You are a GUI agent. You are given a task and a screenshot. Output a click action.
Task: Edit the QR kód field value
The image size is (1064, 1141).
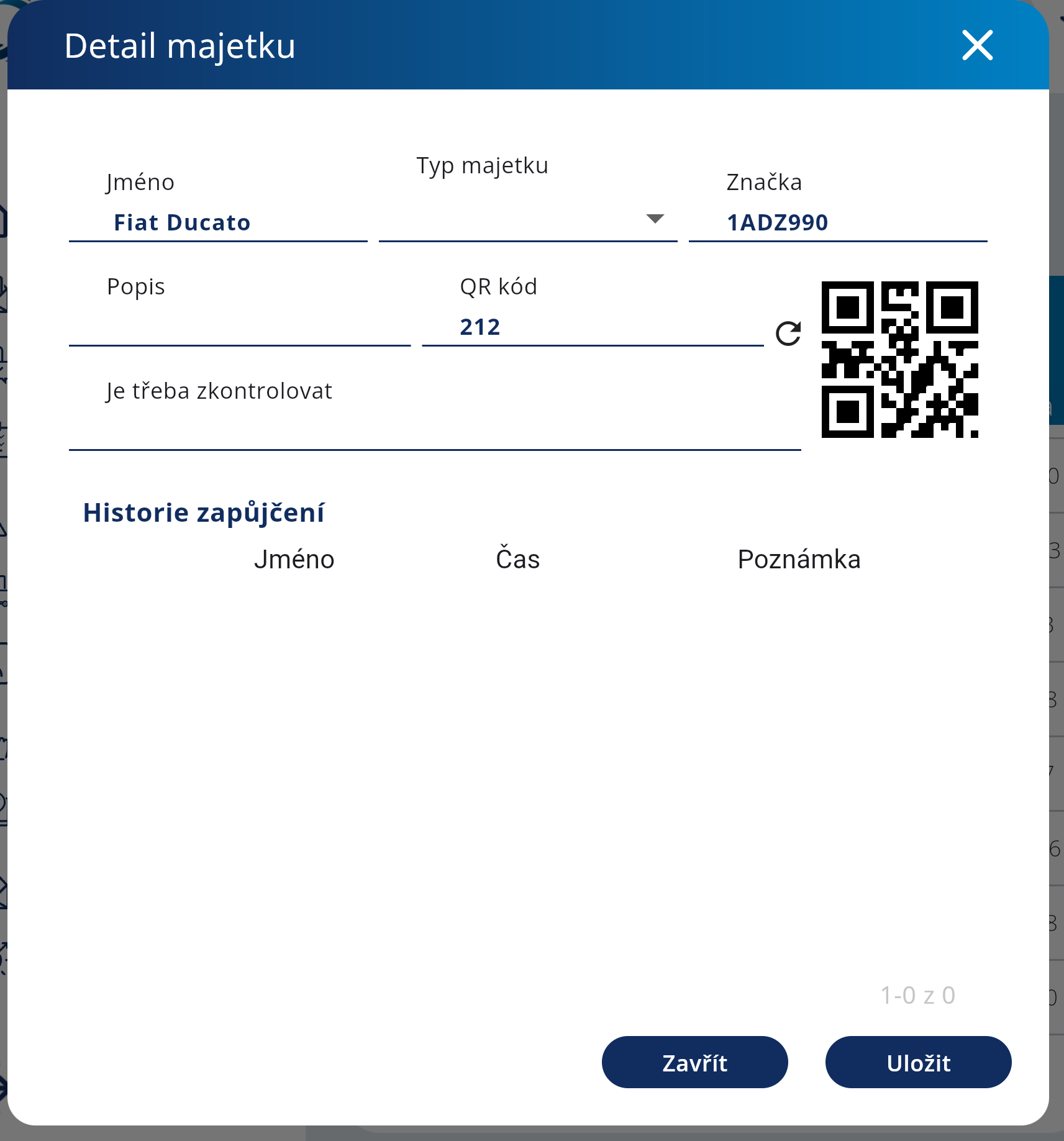(592, 327)
